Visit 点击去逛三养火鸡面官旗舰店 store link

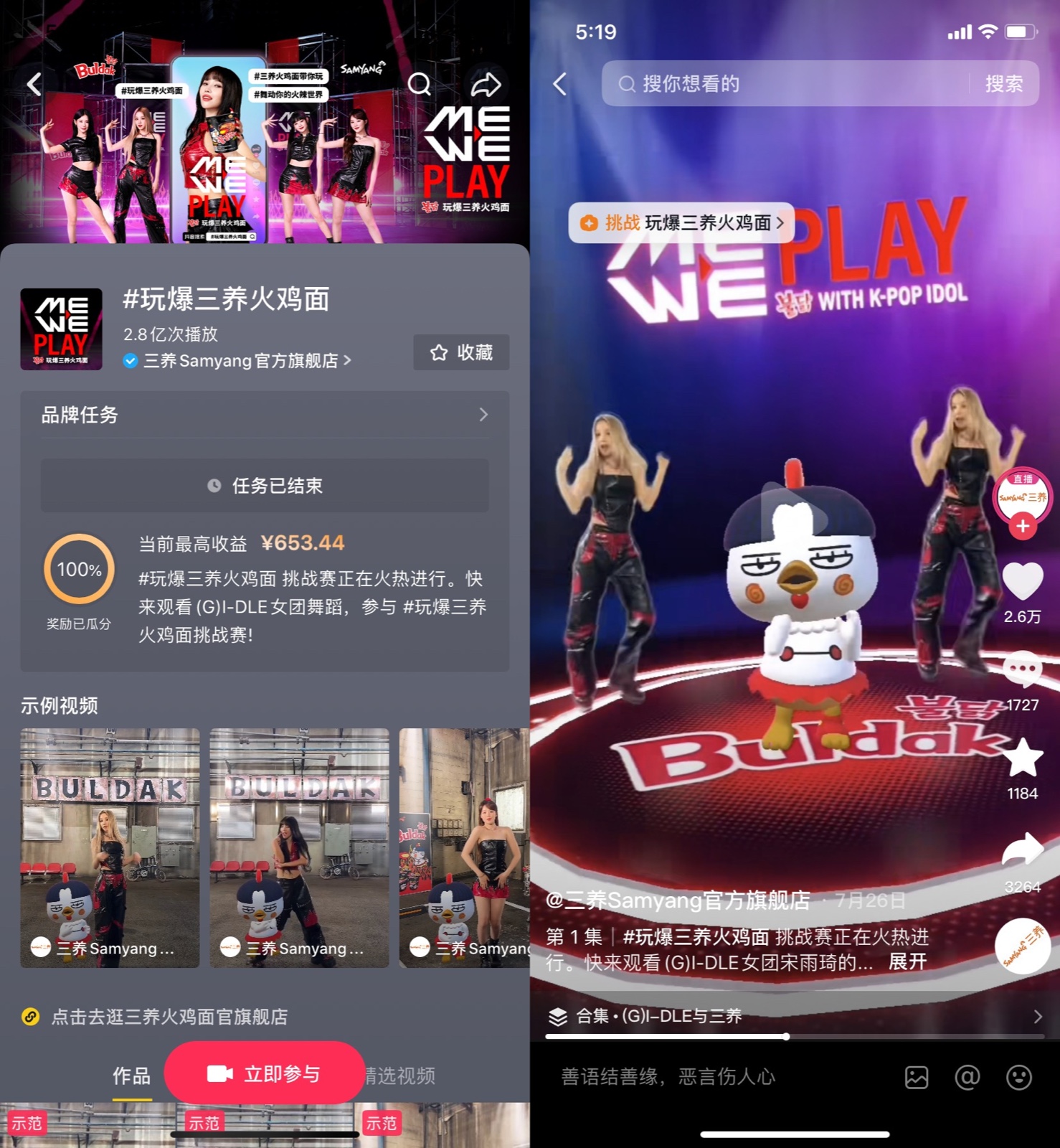click(169, 1017)
